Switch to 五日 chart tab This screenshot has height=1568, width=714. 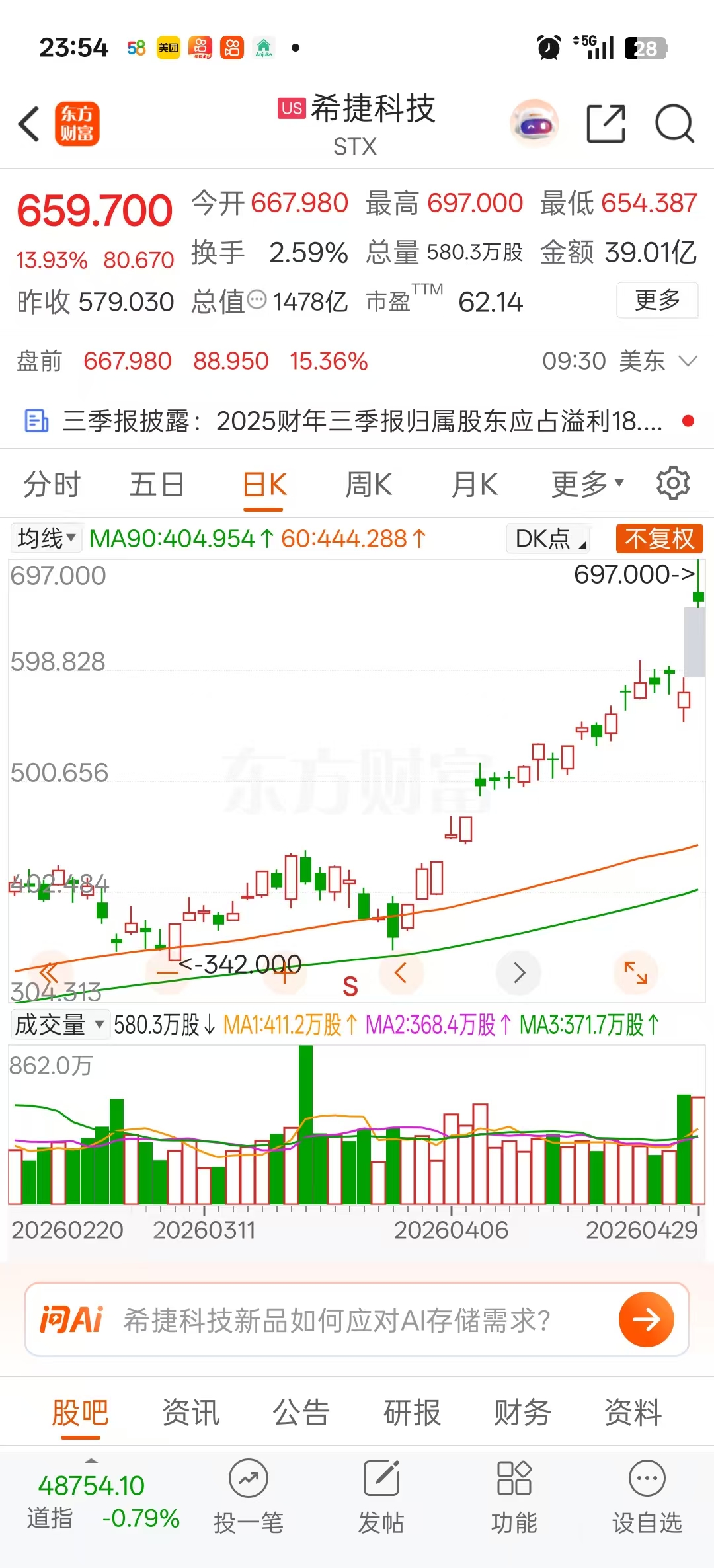(x=157, y=485)
